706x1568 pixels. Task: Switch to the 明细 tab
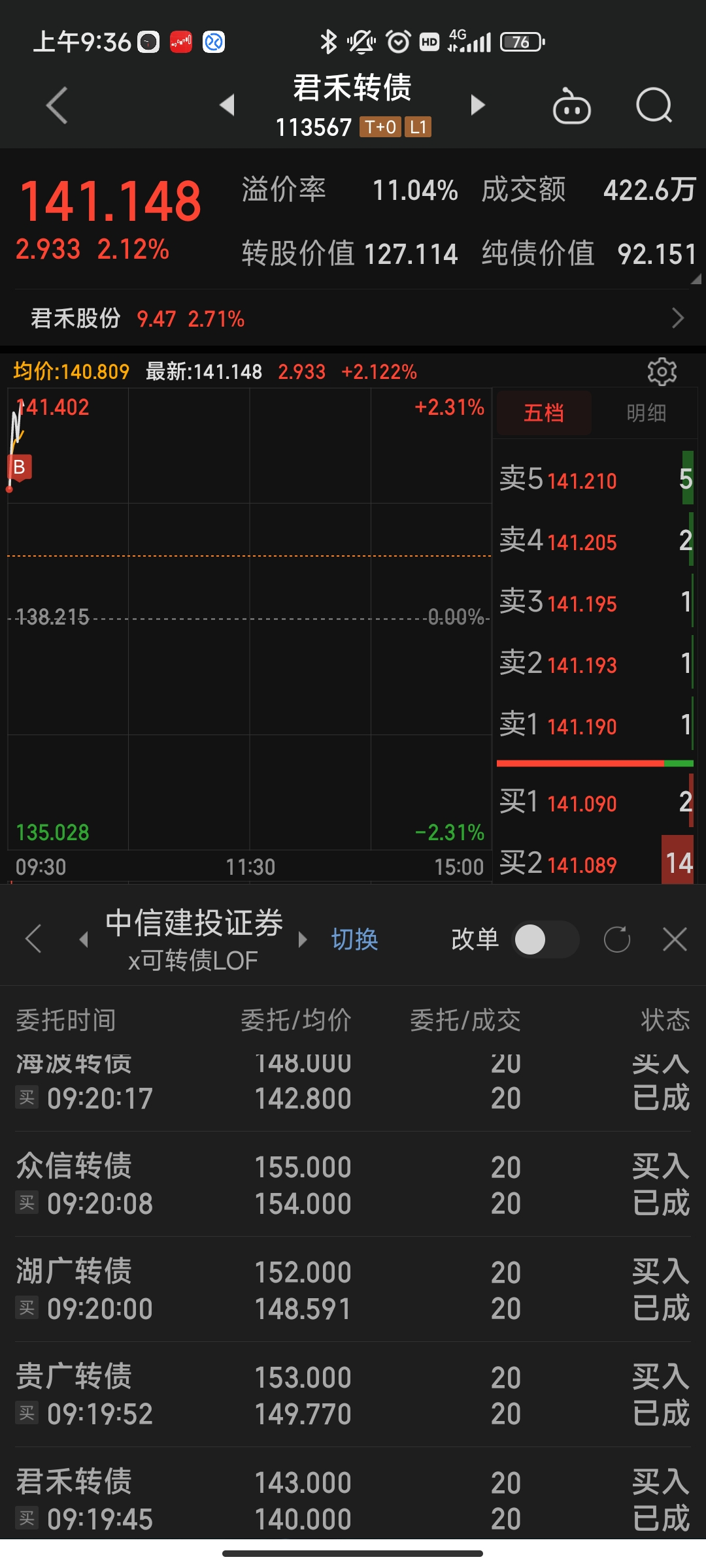pos(646,413)
